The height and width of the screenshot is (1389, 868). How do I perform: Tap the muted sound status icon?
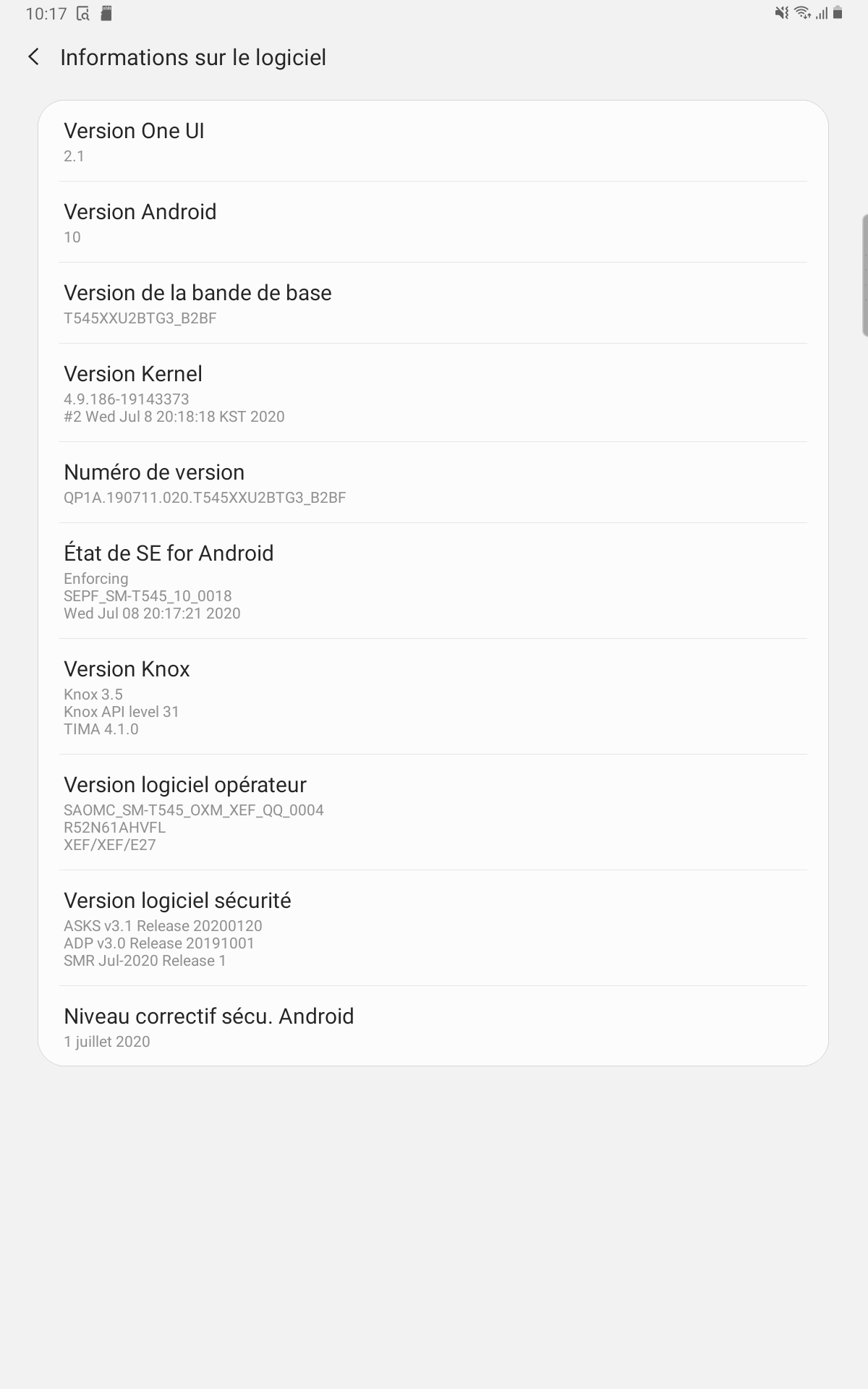pyautogui.click(x=780, y=12)
